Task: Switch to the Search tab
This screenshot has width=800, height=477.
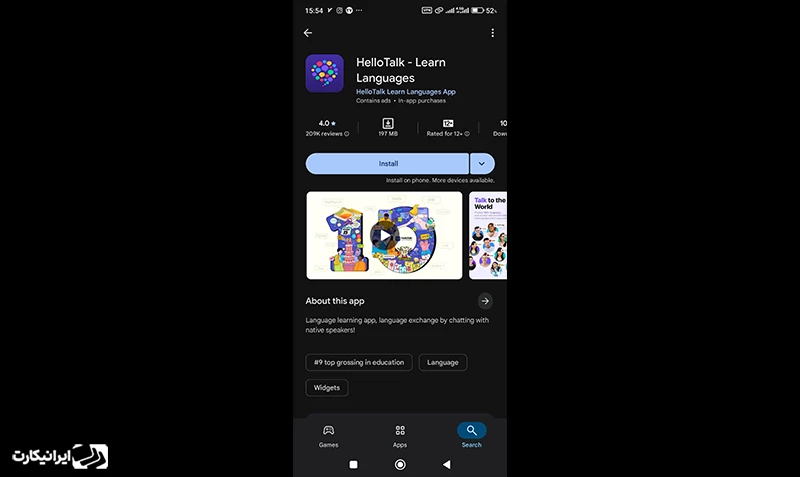Action: click(x=471, y=436)
